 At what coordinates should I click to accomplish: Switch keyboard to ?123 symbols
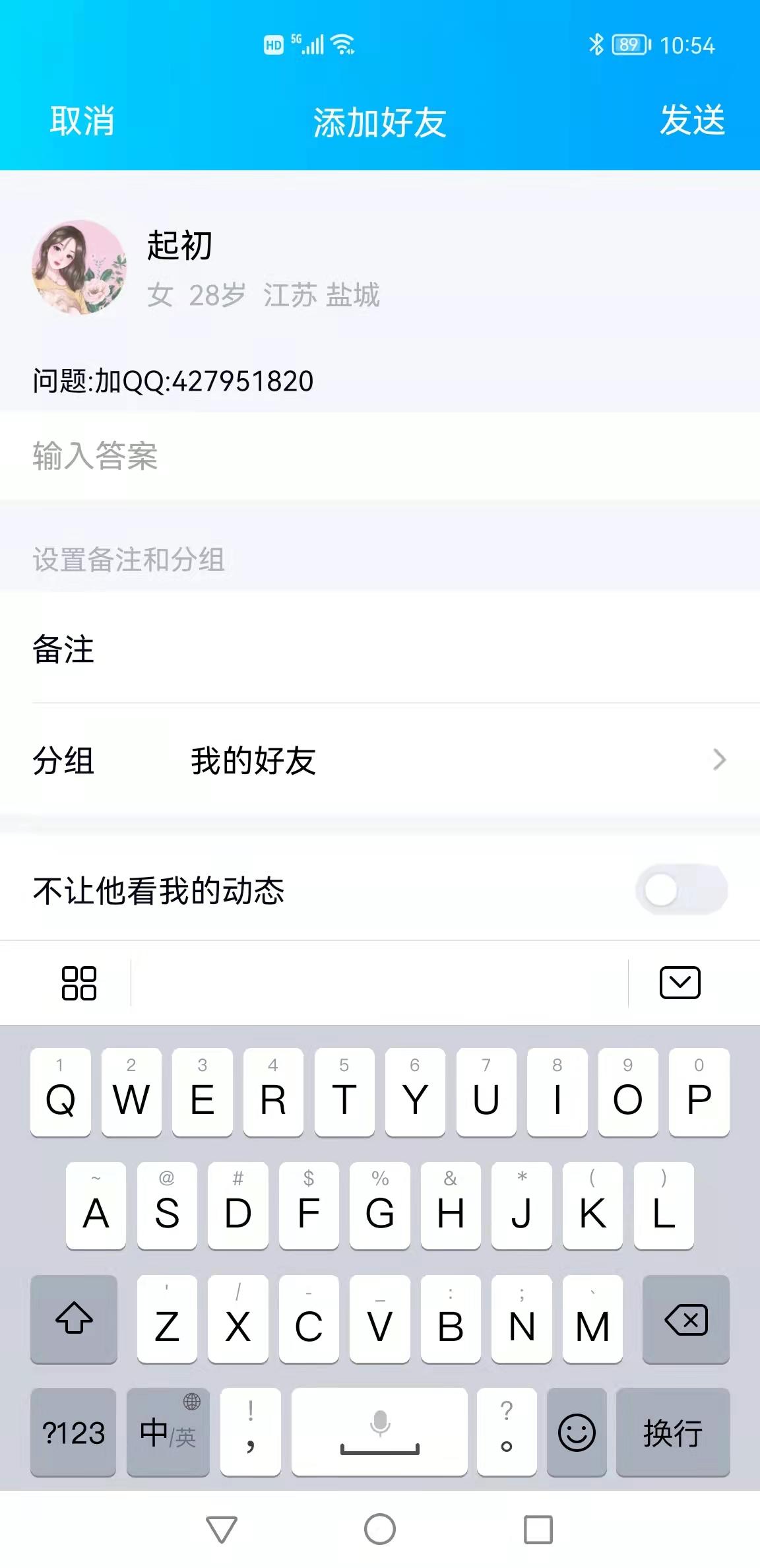[73, 1433]
